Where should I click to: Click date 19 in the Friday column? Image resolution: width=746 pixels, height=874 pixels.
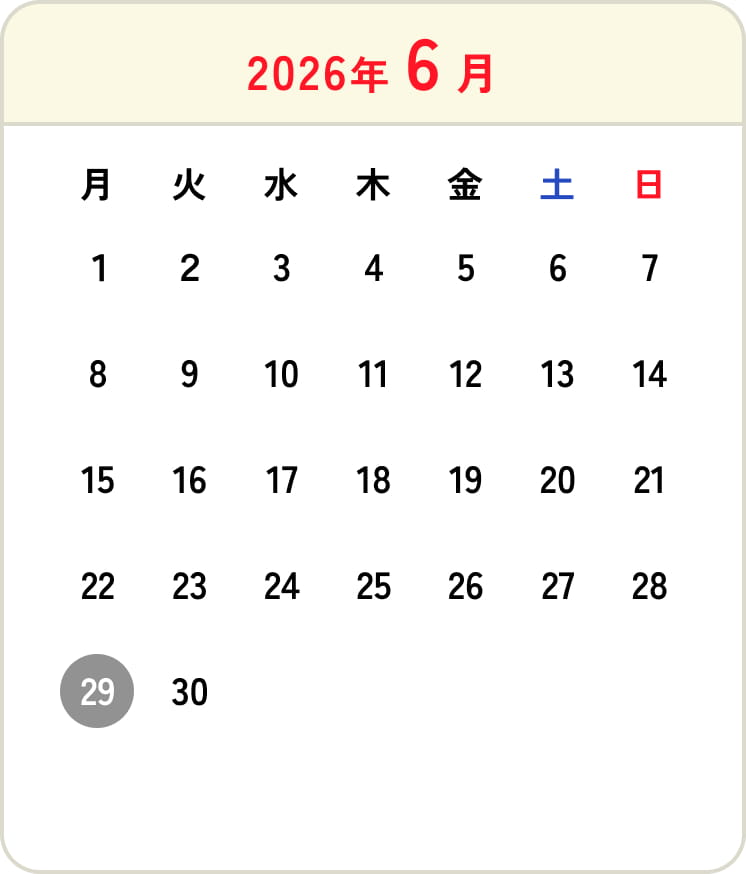pos(466,481)
